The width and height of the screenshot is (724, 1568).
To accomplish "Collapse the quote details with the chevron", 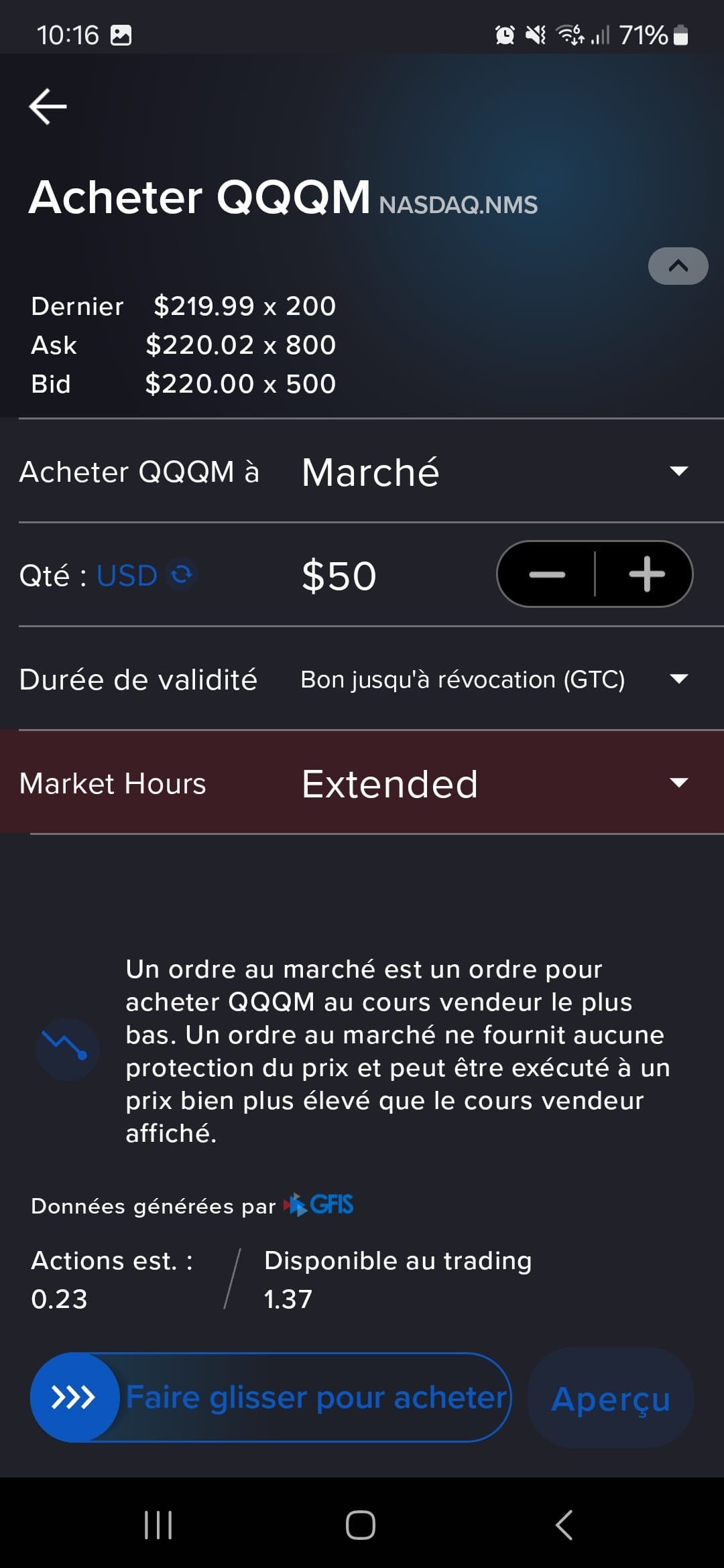I will [678, 266].
